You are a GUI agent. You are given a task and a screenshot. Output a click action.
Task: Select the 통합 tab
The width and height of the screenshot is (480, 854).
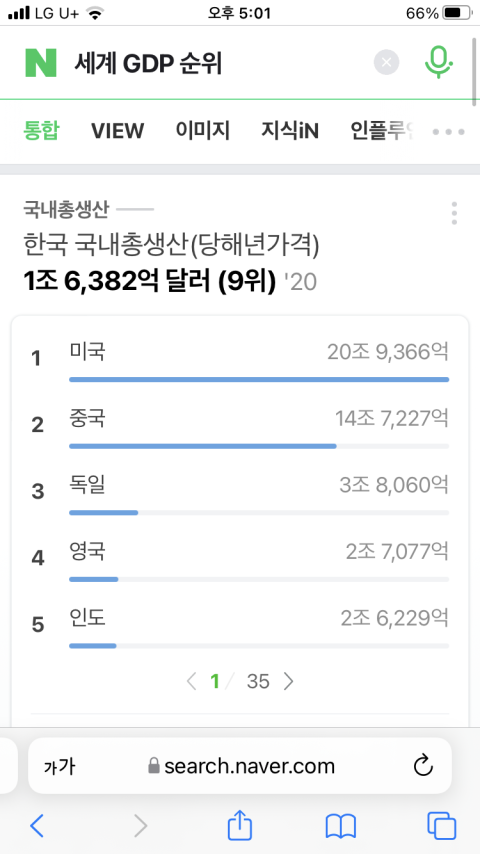(x=41, y=131)
